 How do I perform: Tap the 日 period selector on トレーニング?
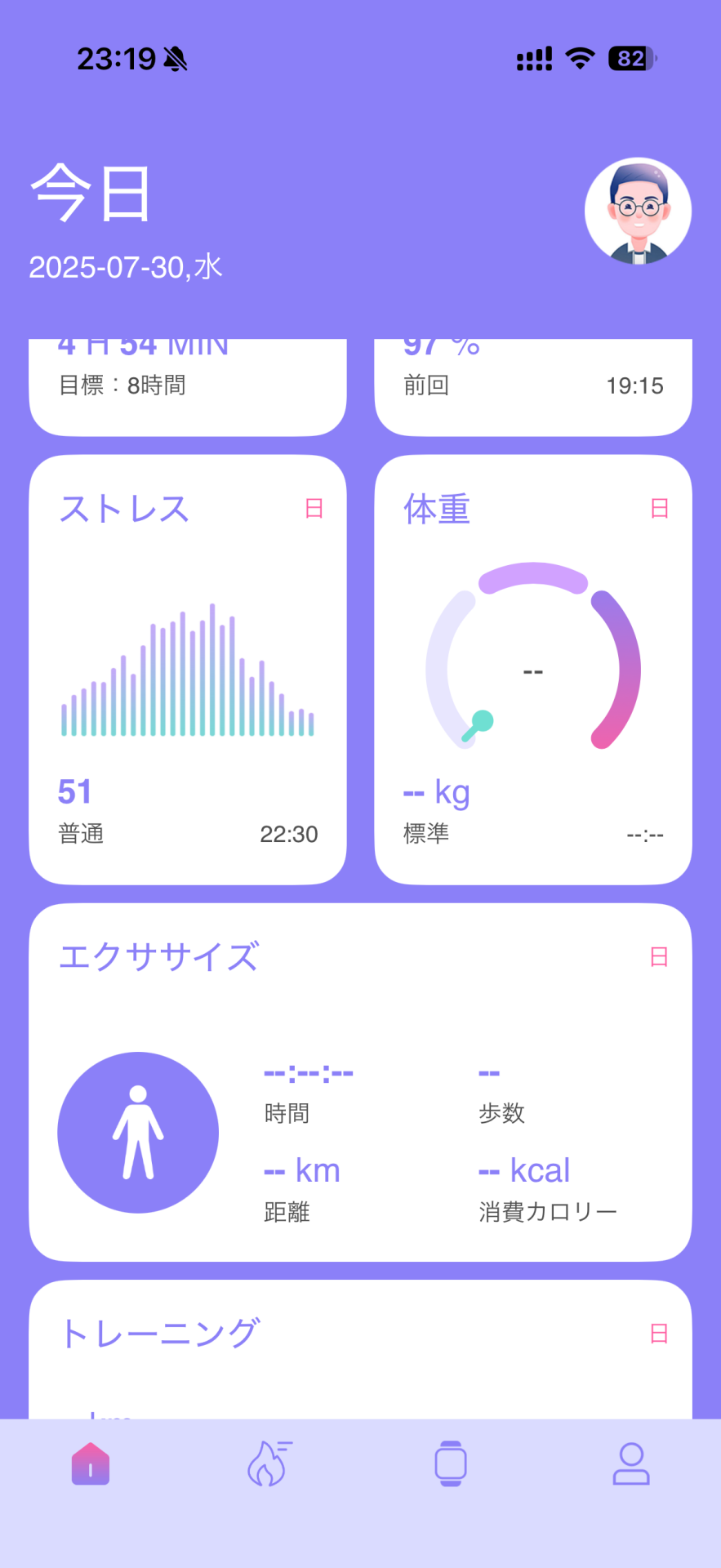pyautogui.click(x=659, y=1334)
